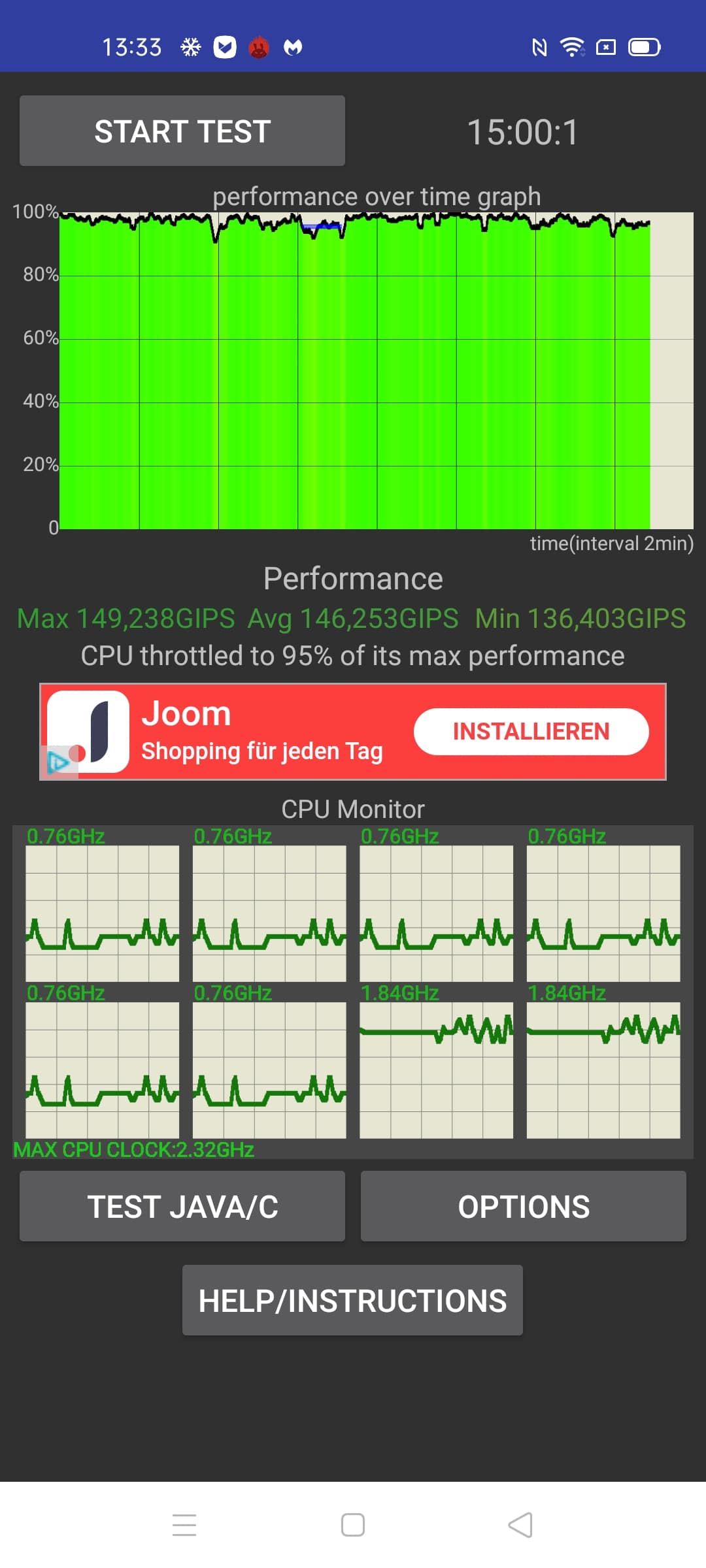
Task: Go back with the system back button
Action: click(x=520, y=1525)
